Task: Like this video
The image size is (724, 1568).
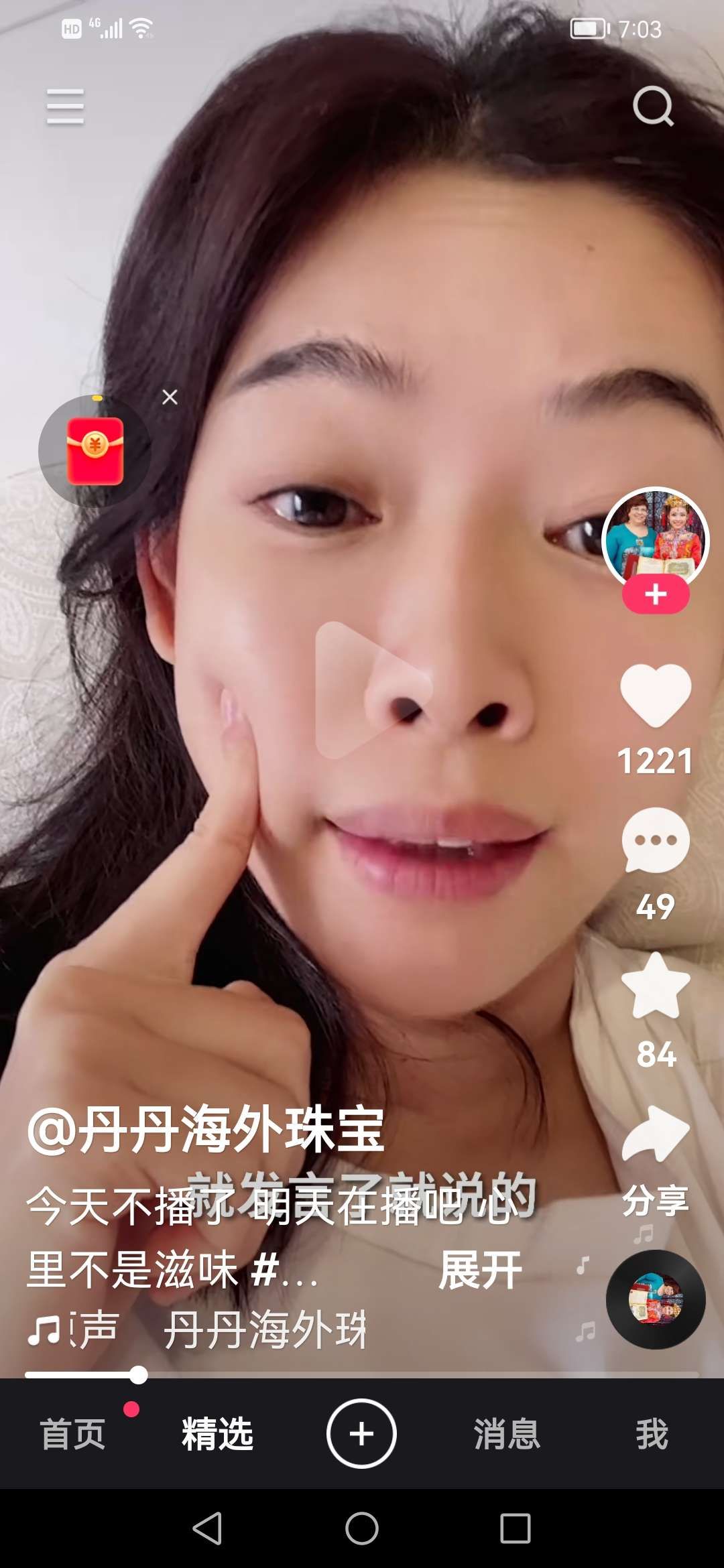Action: 656,696
